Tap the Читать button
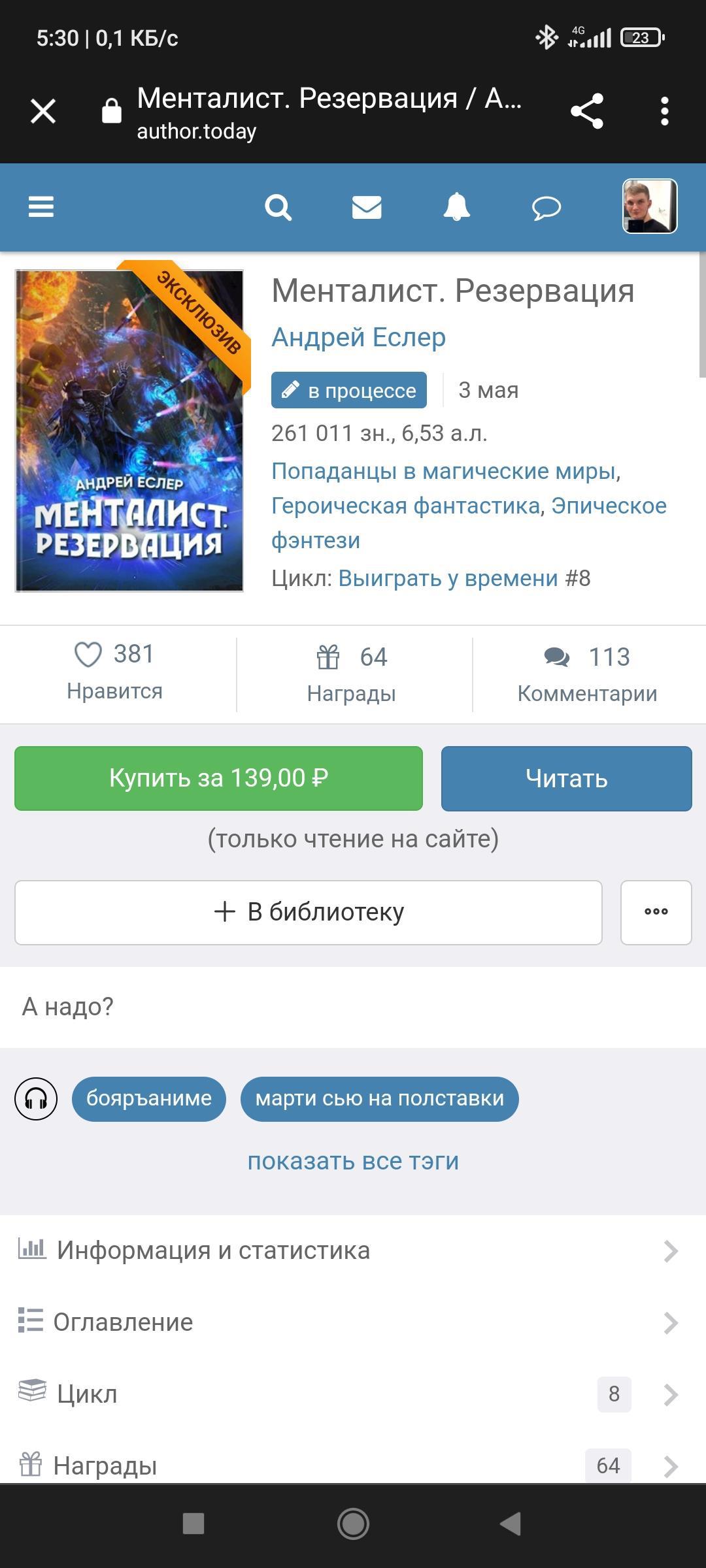706x1568 pixels. [x=566, y=778]
